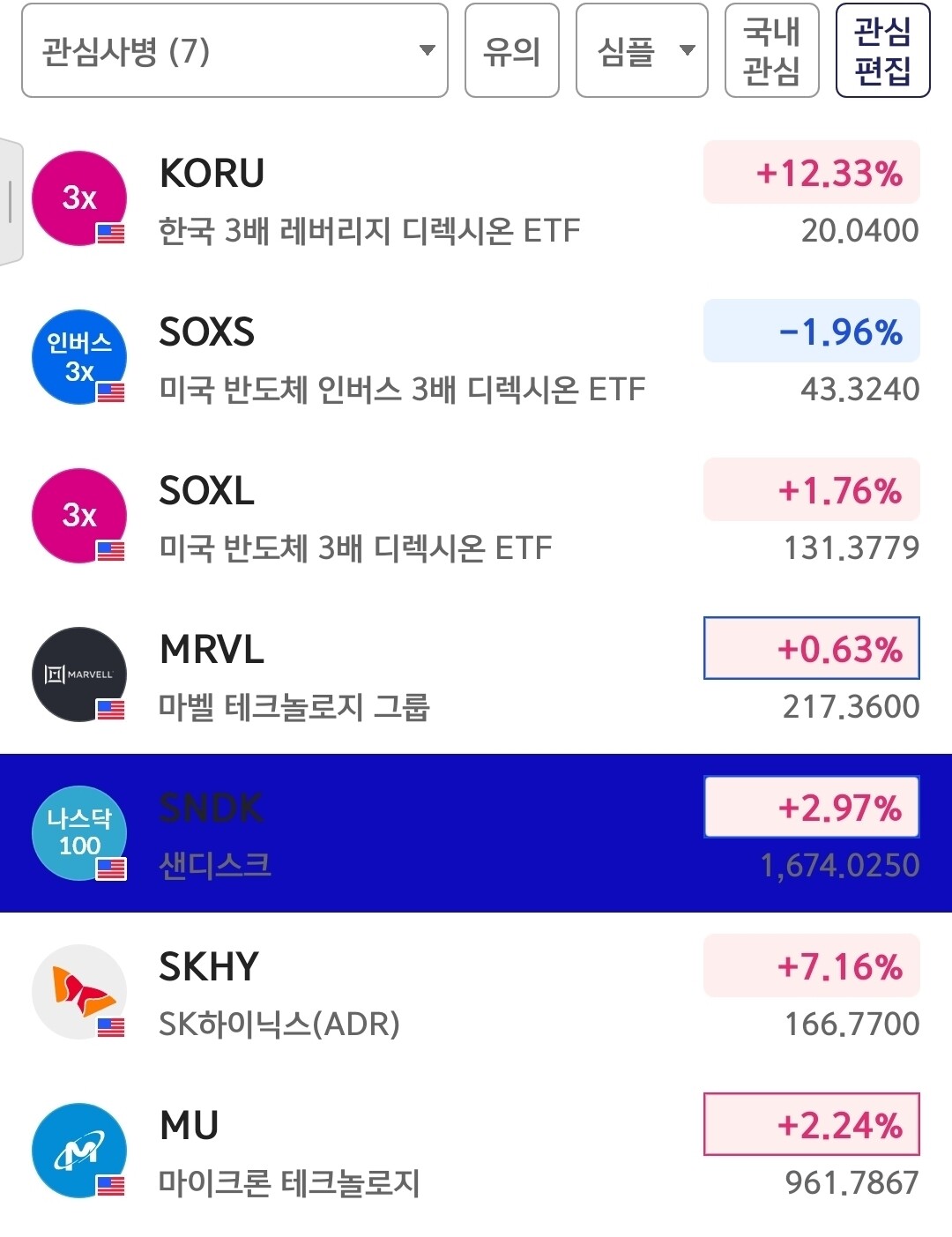Tap the 유의 button
The height and width of the screenshot is (1237, 952).
(x=512, y=50)
